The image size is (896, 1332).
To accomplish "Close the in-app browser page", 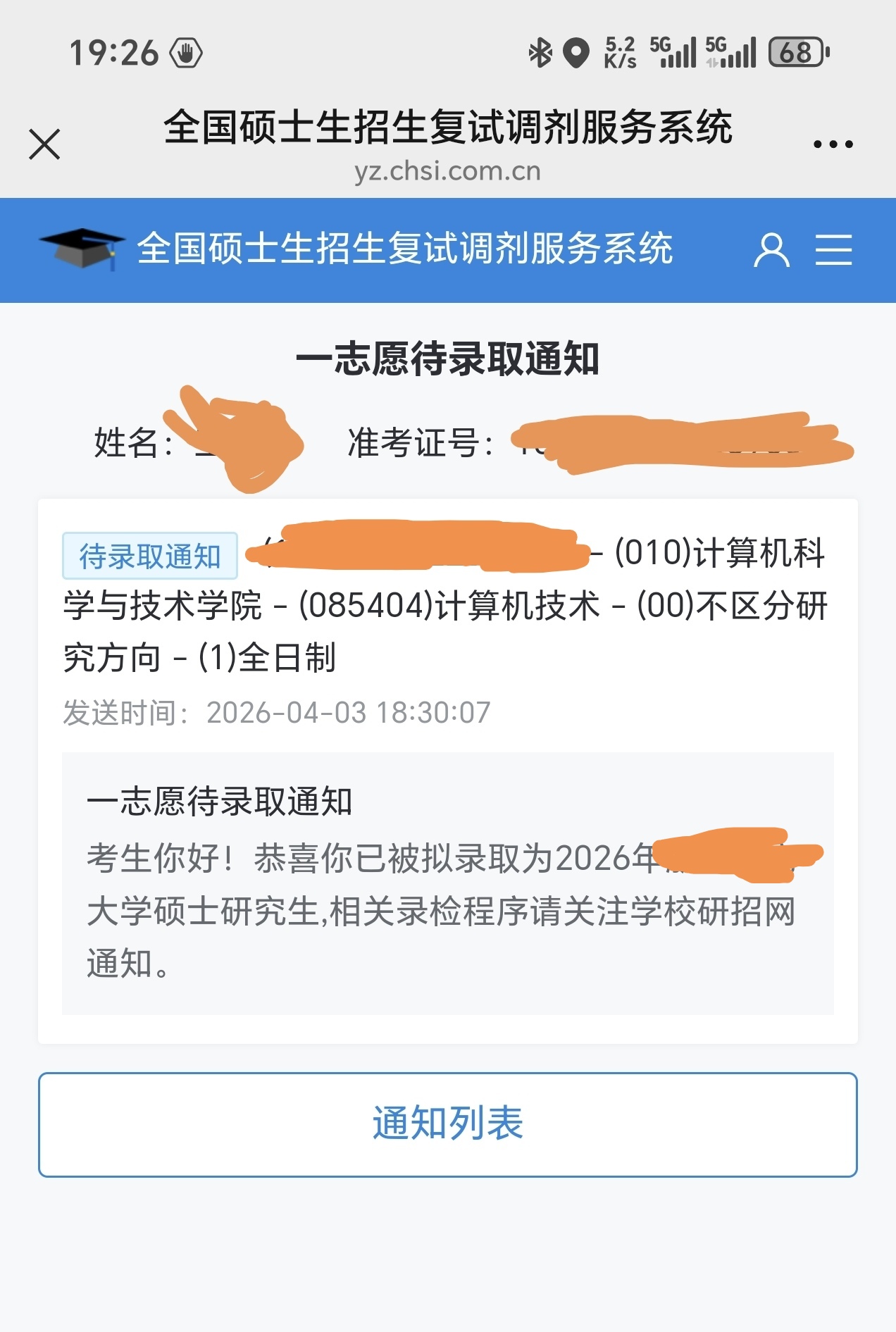I will point(44,144).
